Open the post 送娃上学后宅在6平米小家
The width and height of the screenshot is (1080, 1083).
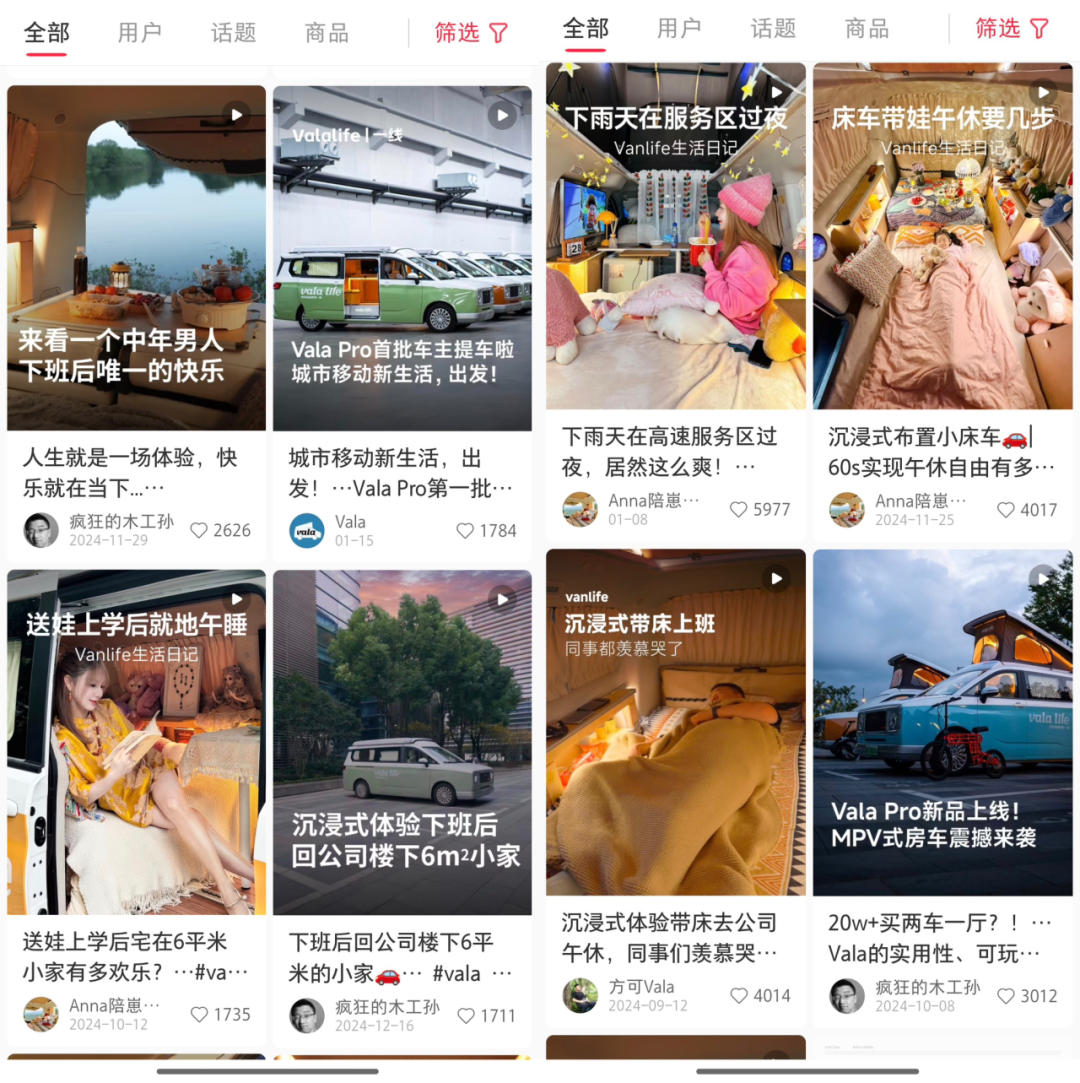tap(136, 742)
